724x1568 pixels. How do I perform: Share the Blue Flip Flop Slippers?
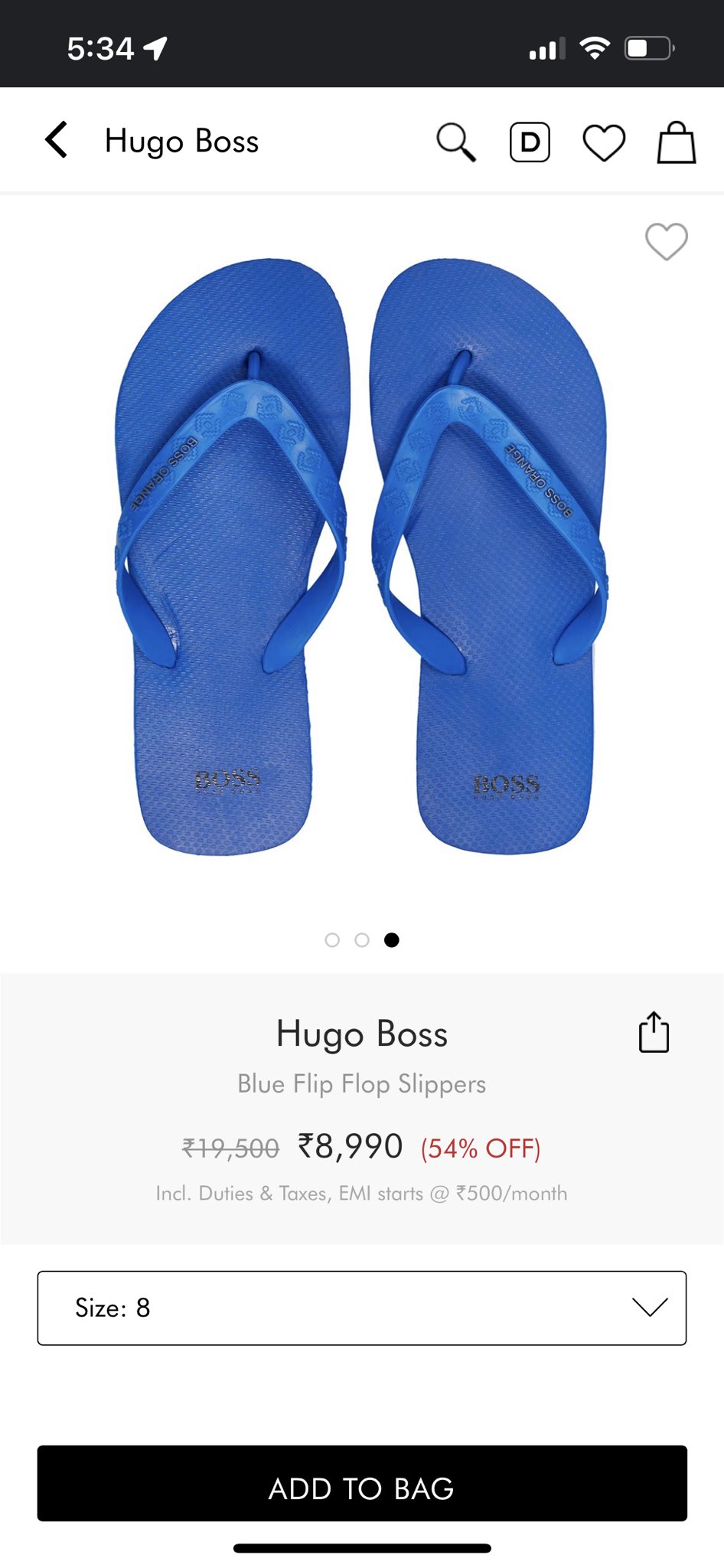pyautogui.click(x=654, y=1033)
